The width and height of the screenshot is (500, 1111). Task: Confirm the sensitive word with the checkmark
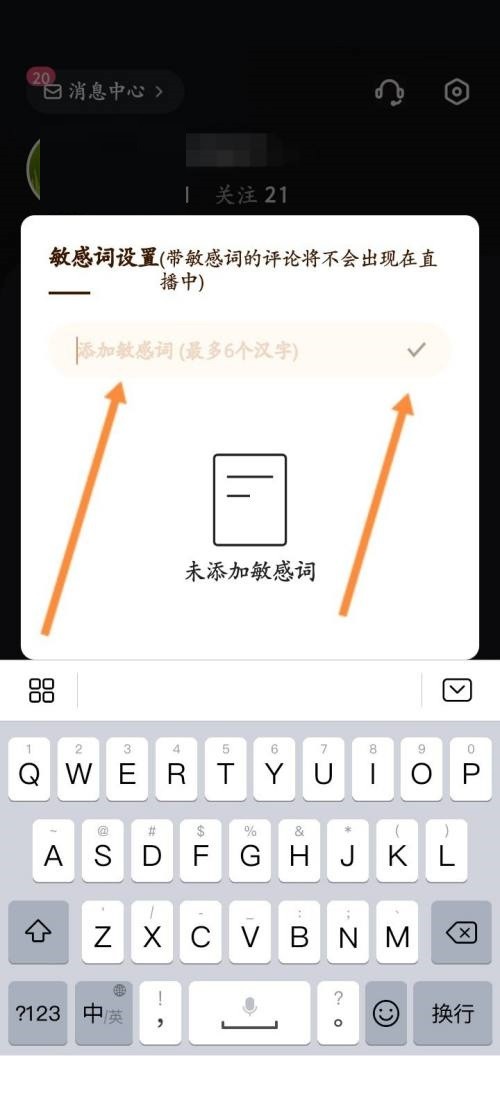[x=416, y=349]
